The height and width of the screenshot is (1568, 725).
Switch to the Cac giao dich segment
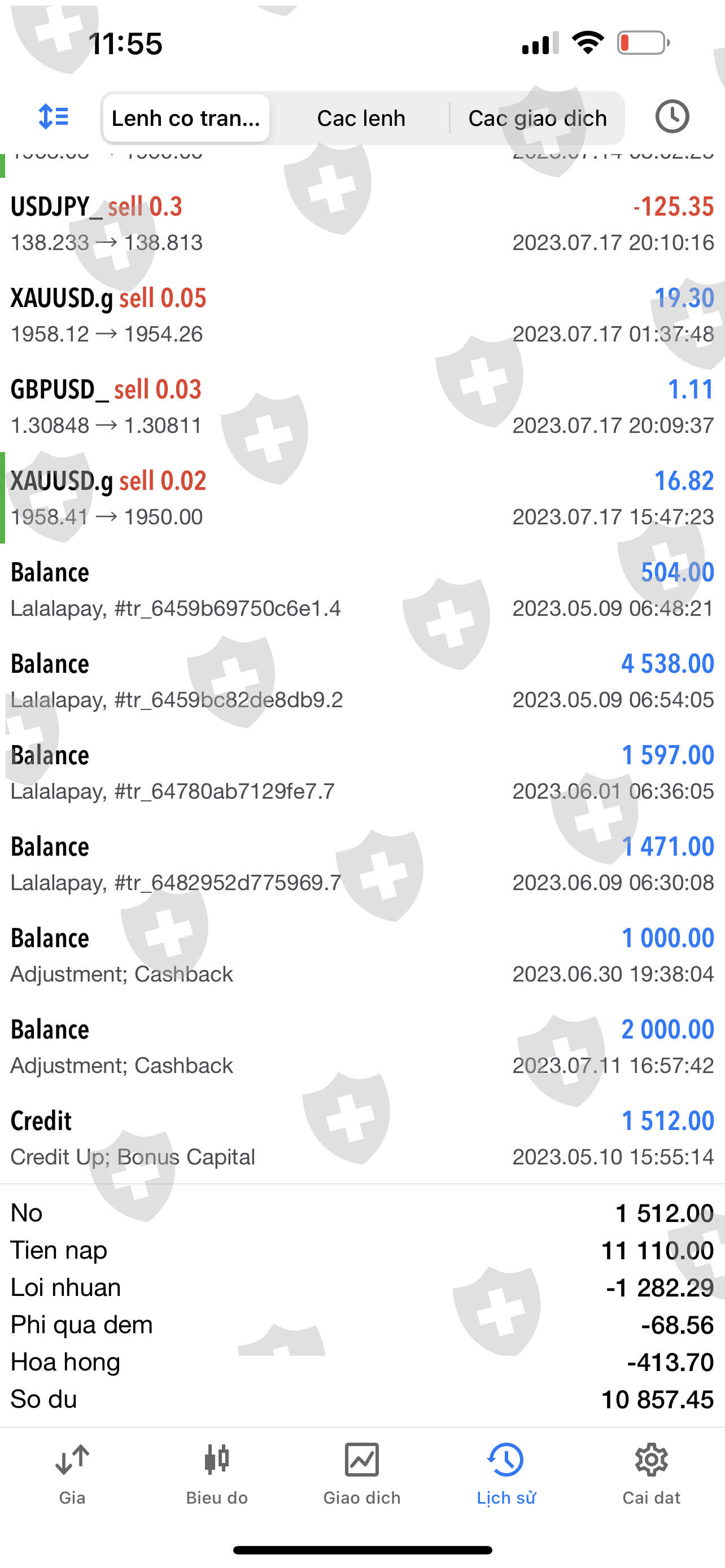coord(537,118)
